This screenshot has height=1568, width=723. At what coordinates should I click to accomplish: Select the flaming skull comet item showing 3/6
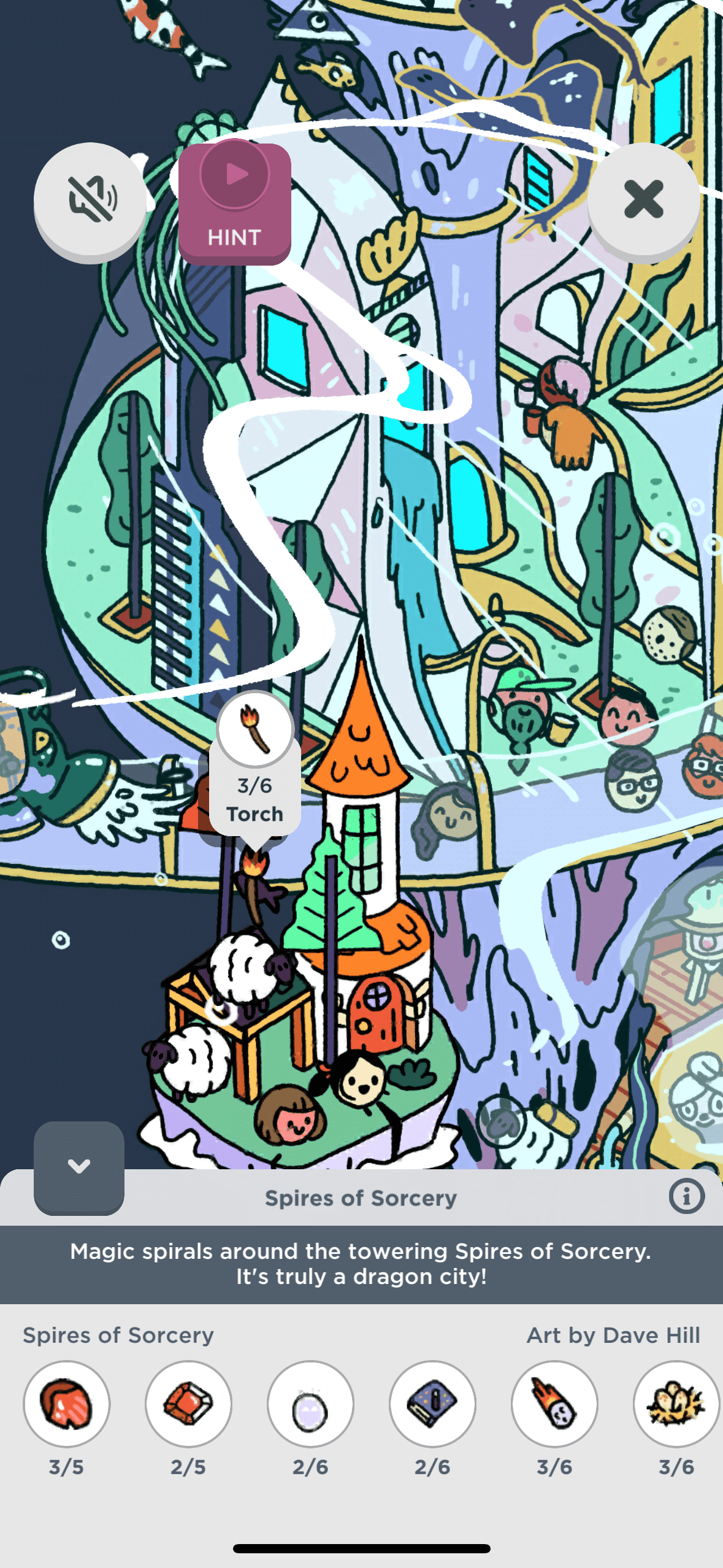point(554,1404)
